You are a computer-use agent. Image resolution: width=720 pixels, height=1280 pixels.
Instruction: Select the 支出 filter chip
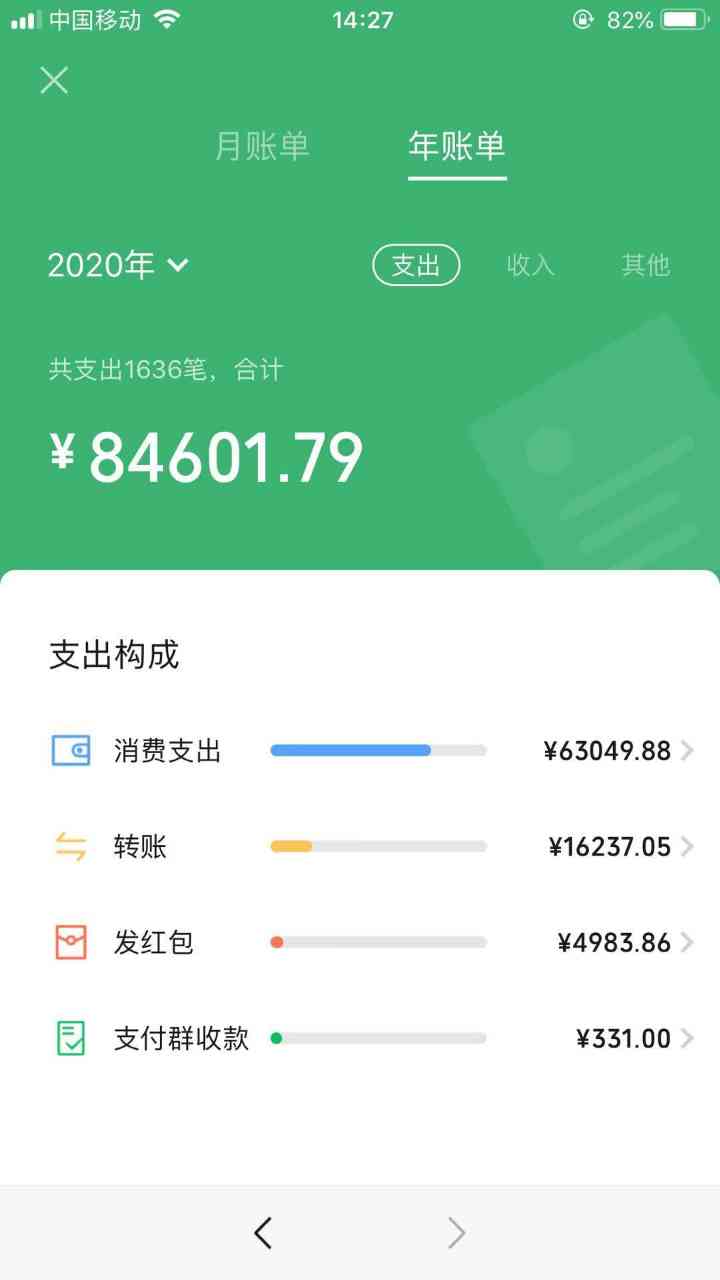click(x=416, y=265)
